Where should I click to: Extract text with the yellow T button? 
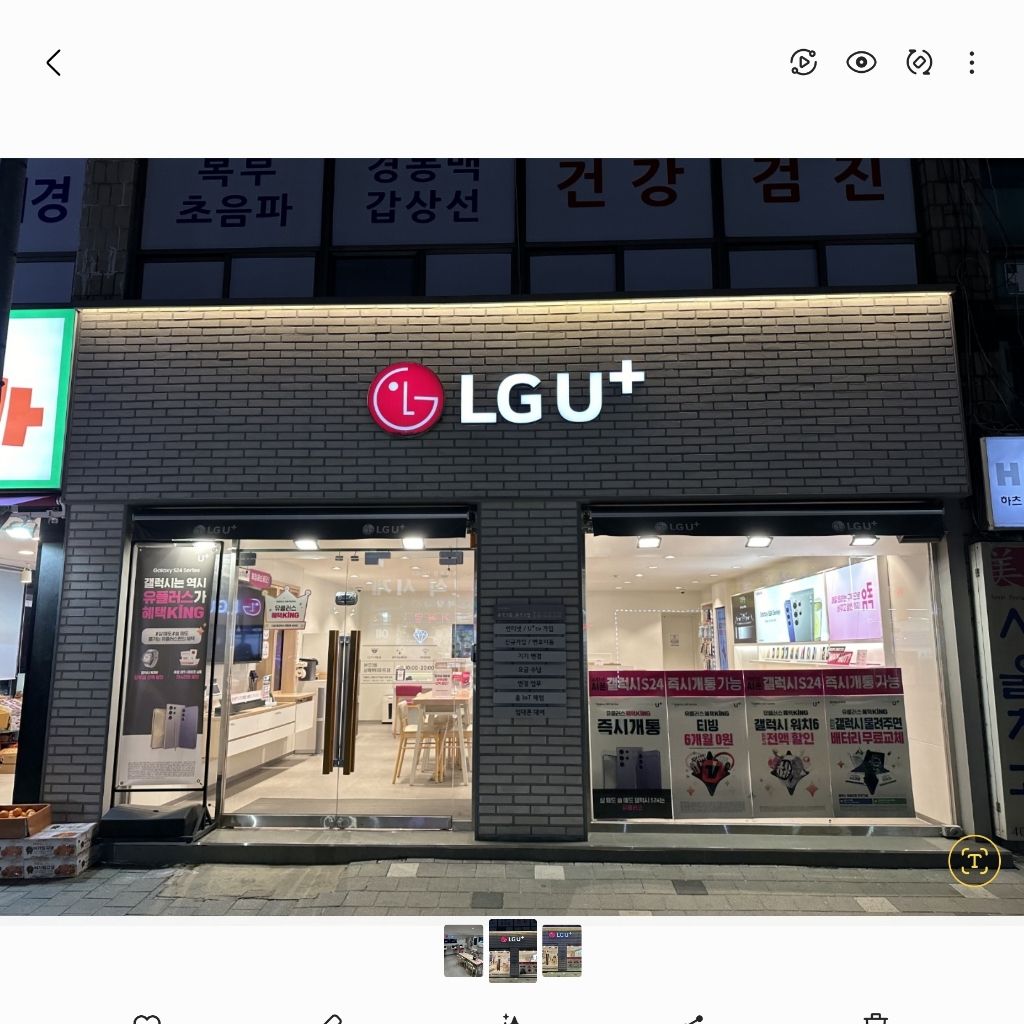974,861
